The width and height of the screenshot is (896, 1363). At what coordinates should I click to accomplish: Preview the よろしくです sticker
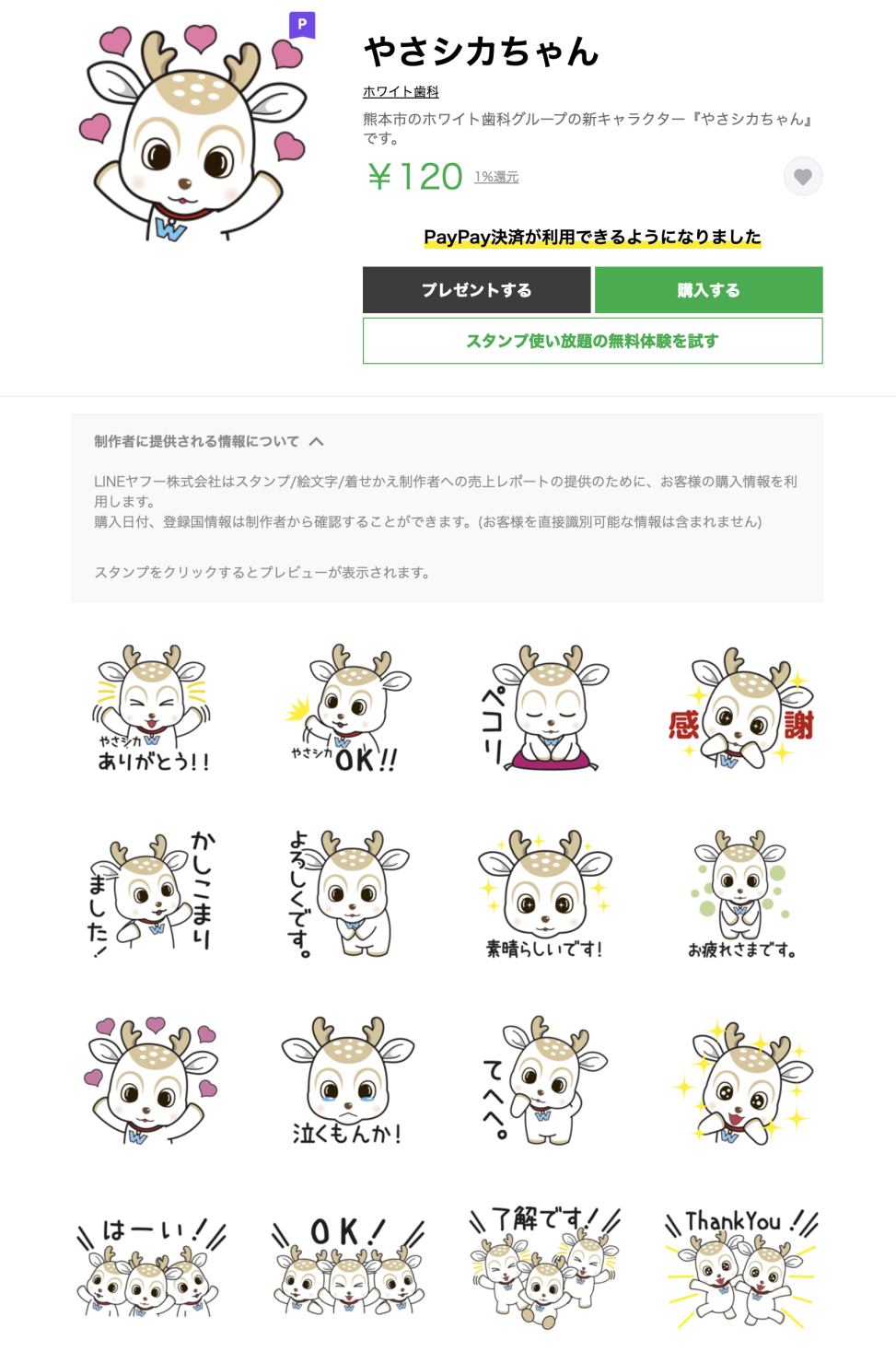(x=348, y=893)
